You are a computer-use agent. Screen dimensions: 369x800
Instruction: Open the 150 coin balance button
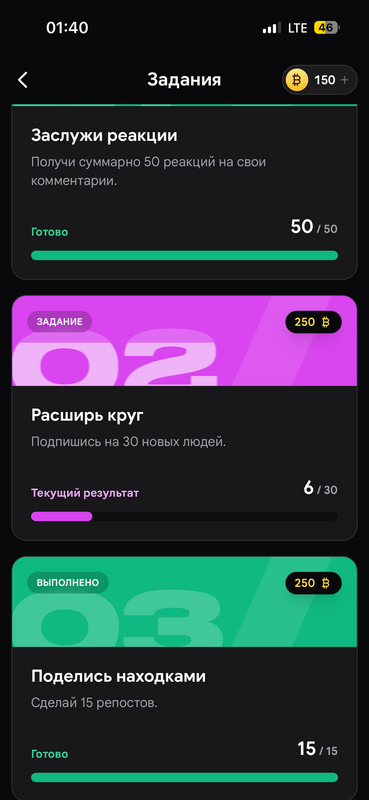tap(319, 80)
